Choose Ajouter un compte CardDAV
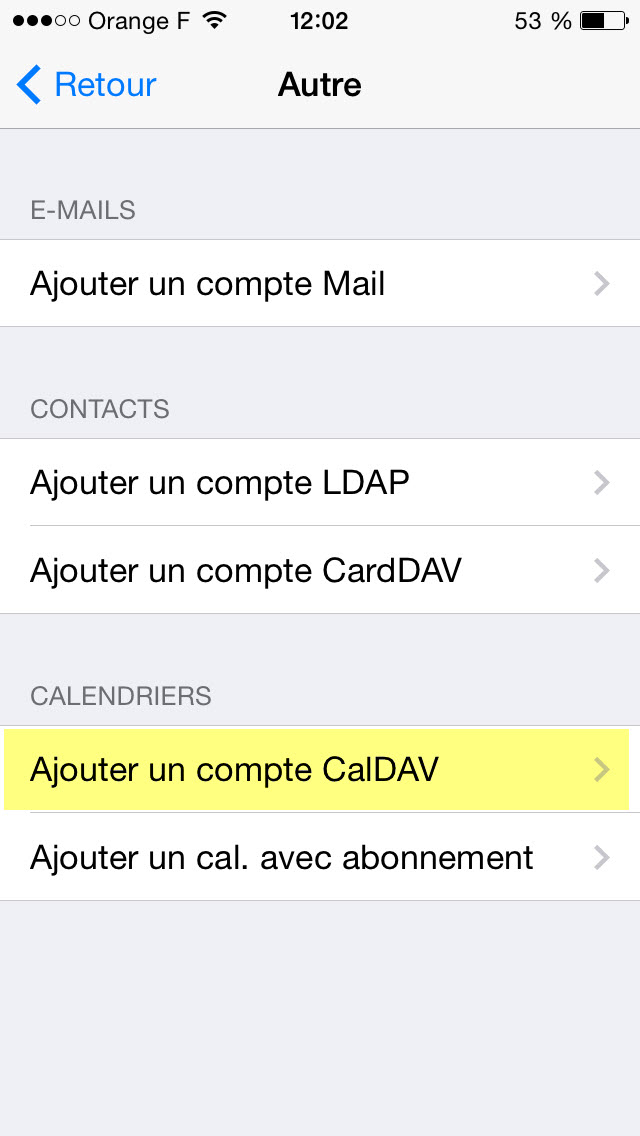 click(320, 570)
